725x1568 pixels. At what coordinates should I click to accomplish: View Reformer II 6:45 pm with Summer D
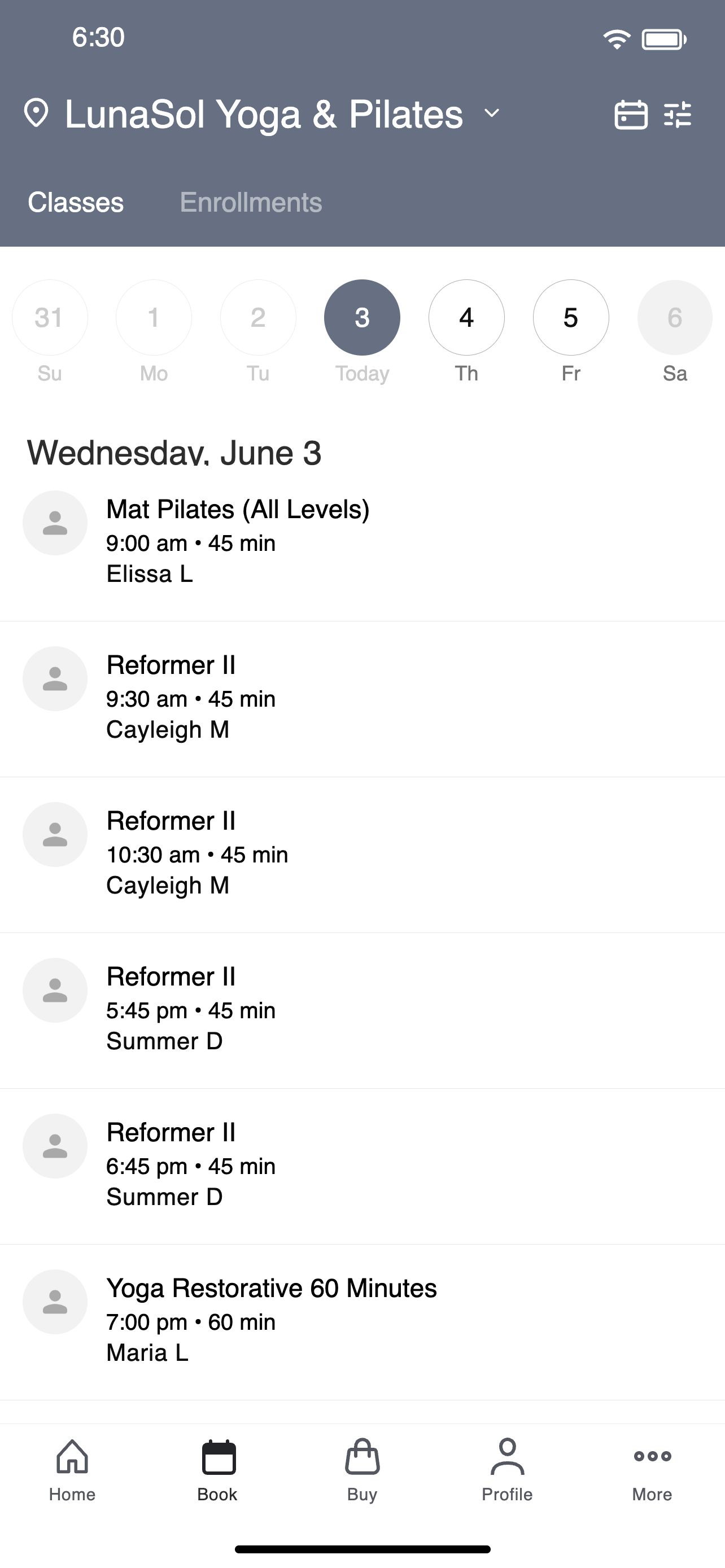tap(362, 1166)
